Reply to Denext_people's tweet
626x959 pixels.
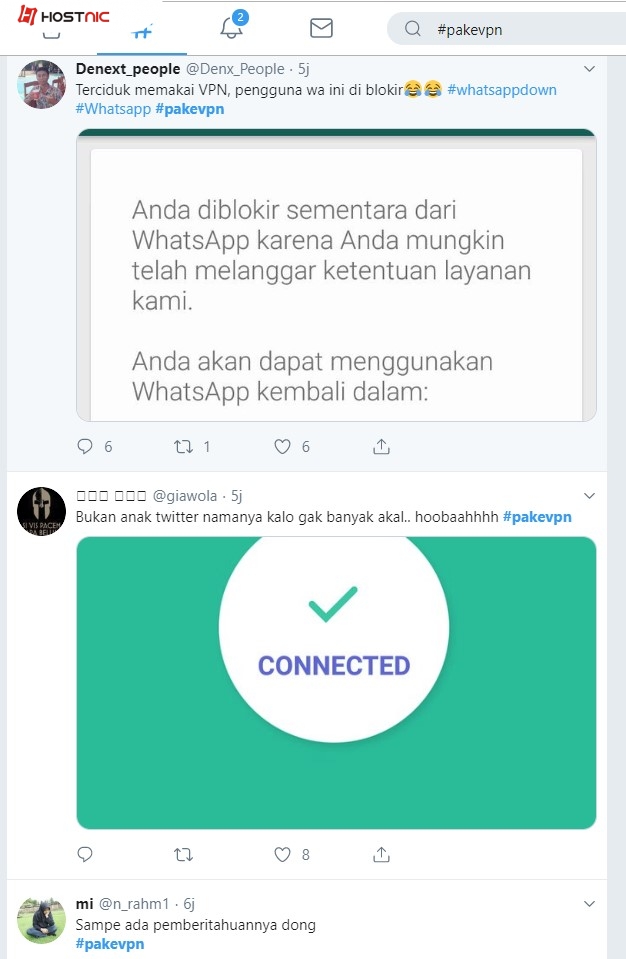pos(85,447)
